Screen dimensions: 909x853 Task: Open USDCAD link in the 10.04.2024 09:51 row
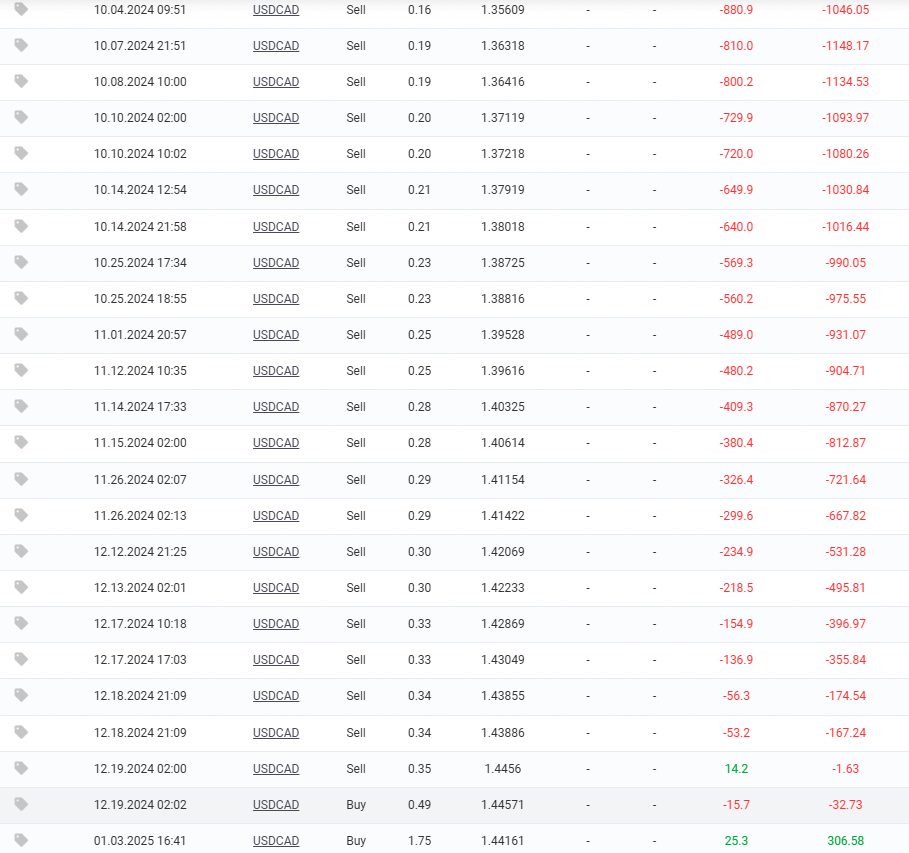click(x=276, y=10)
